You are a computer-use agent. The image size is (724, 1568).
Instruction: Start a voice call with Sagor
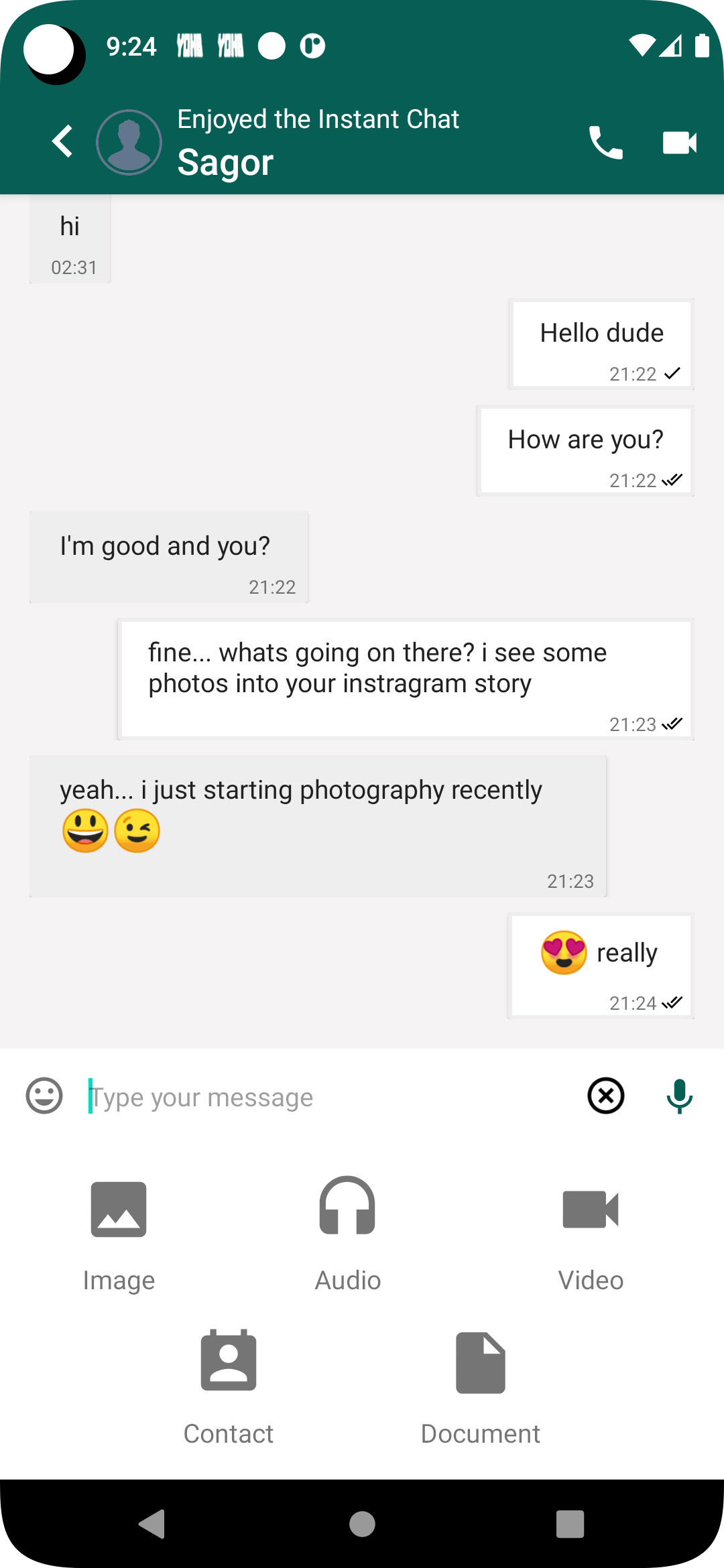pyautogui.click(x=605, y=142)
